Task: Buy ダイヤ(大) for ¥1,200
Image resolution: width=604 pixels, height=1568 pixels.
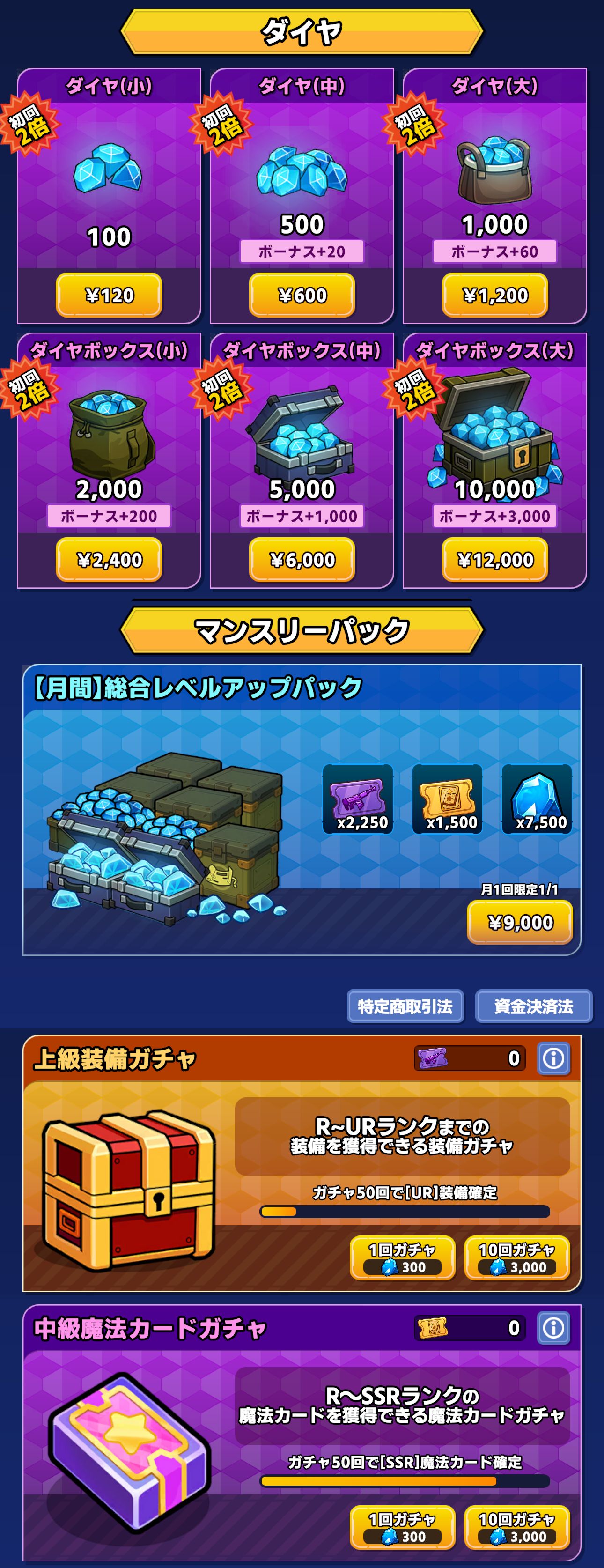Action: click(x=494, y=295)
